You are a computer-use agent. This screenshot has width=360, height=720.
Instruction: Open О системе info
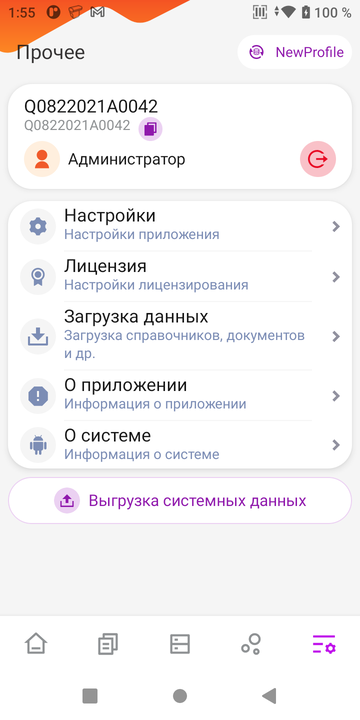click(x=180, y=444)
